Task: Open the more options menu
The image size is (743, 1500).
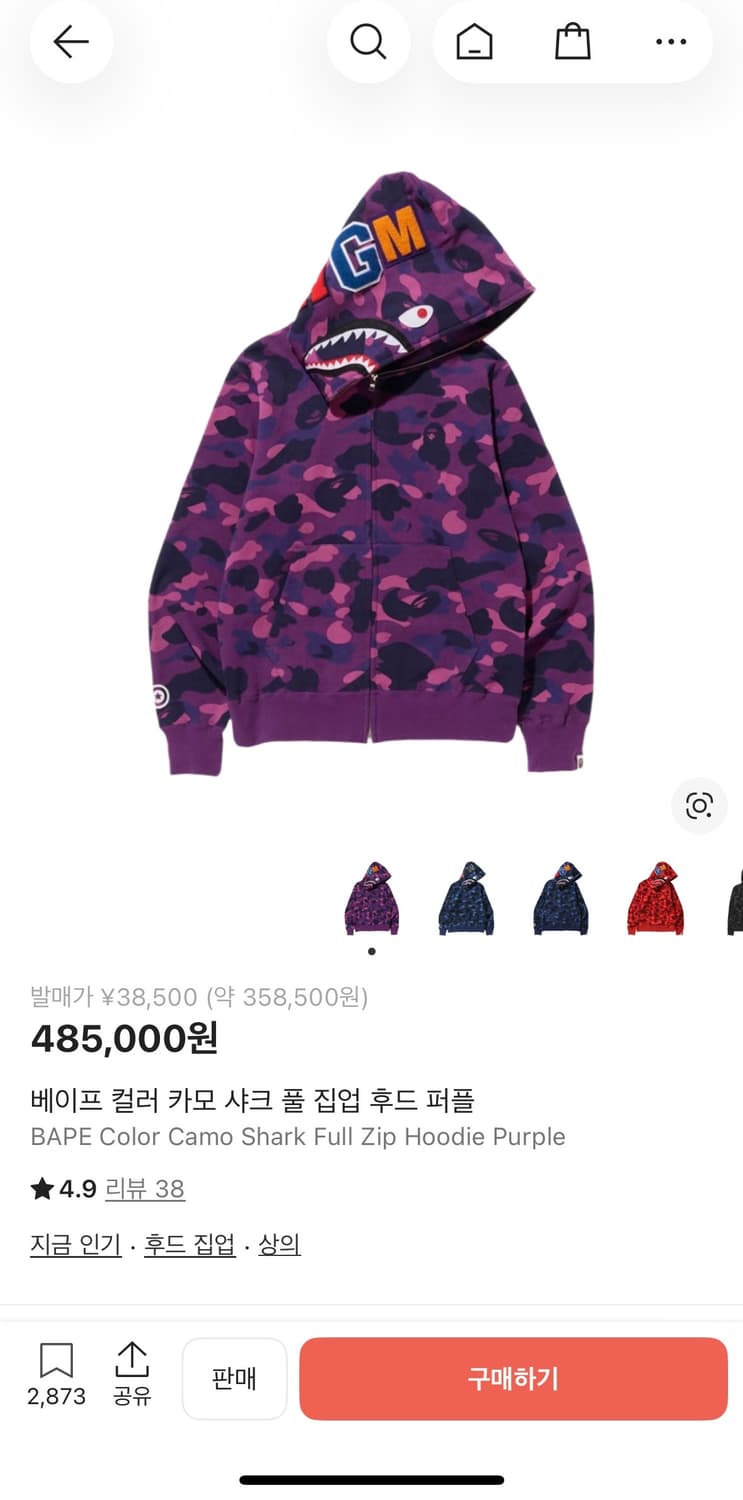Action: pyautogui.click(x=671, y=42)
